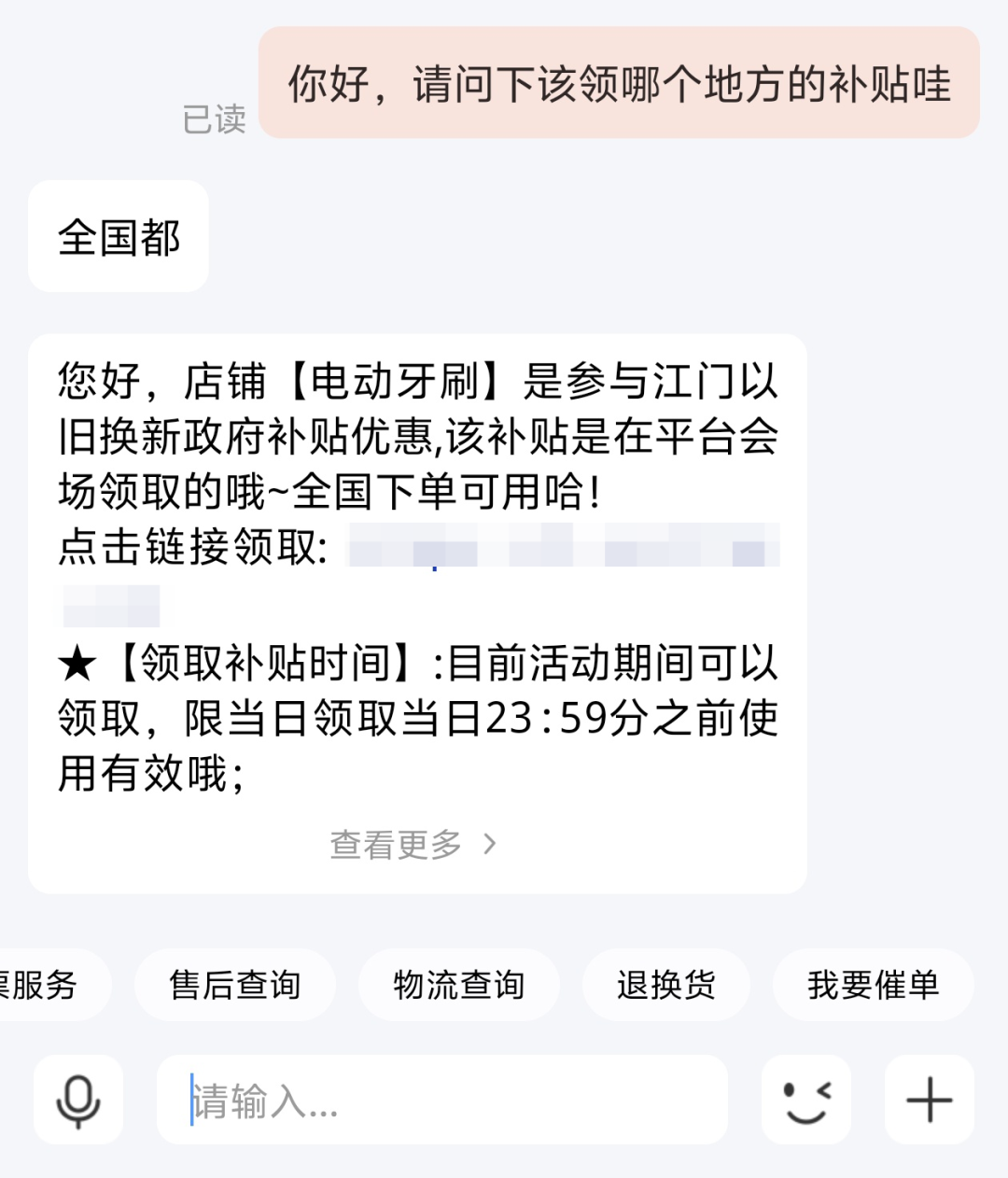Open the plus attachments menu

(x=929, y=1100)
